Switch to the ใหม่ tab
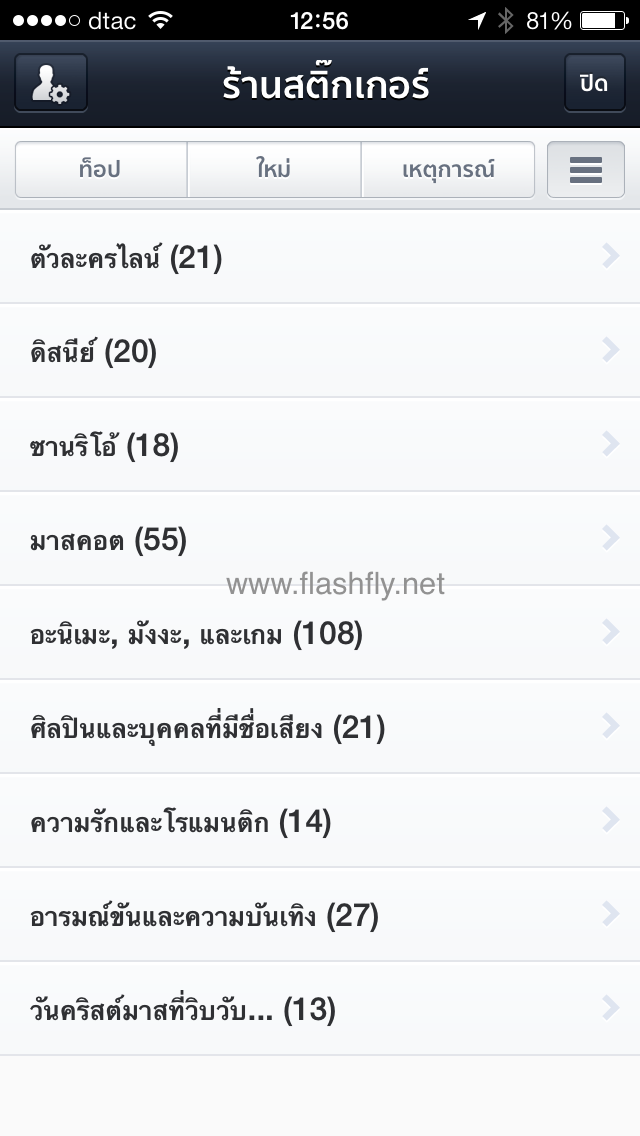 [x=273, y=169]
